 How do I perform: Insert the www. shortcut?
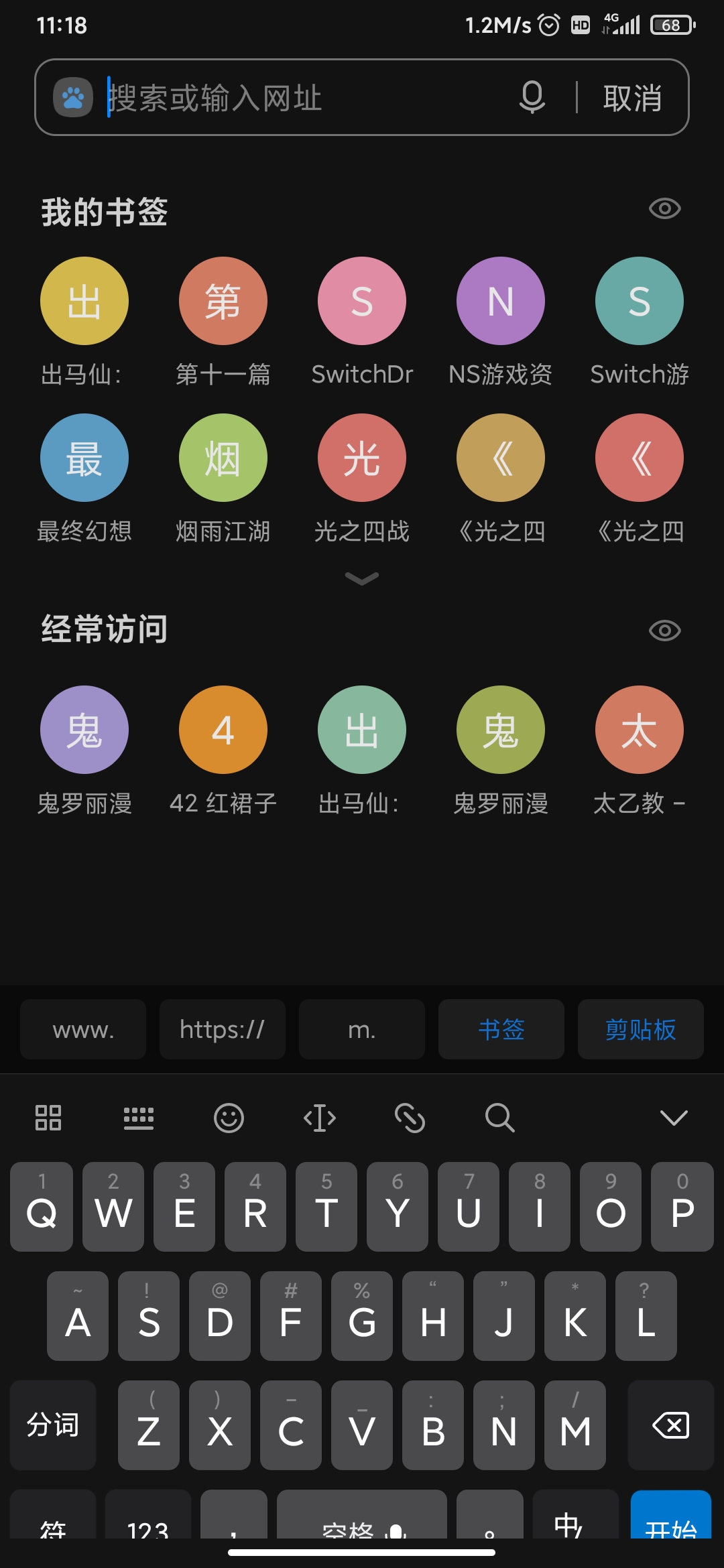(x=83, y=1029)
